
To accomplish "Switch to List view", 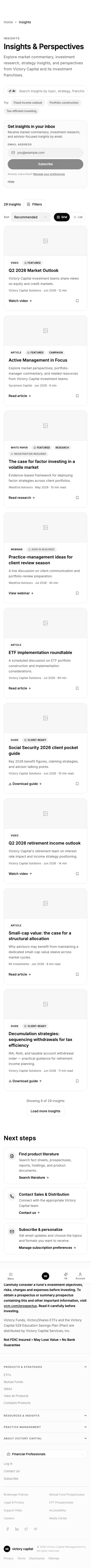I will 78,217.
